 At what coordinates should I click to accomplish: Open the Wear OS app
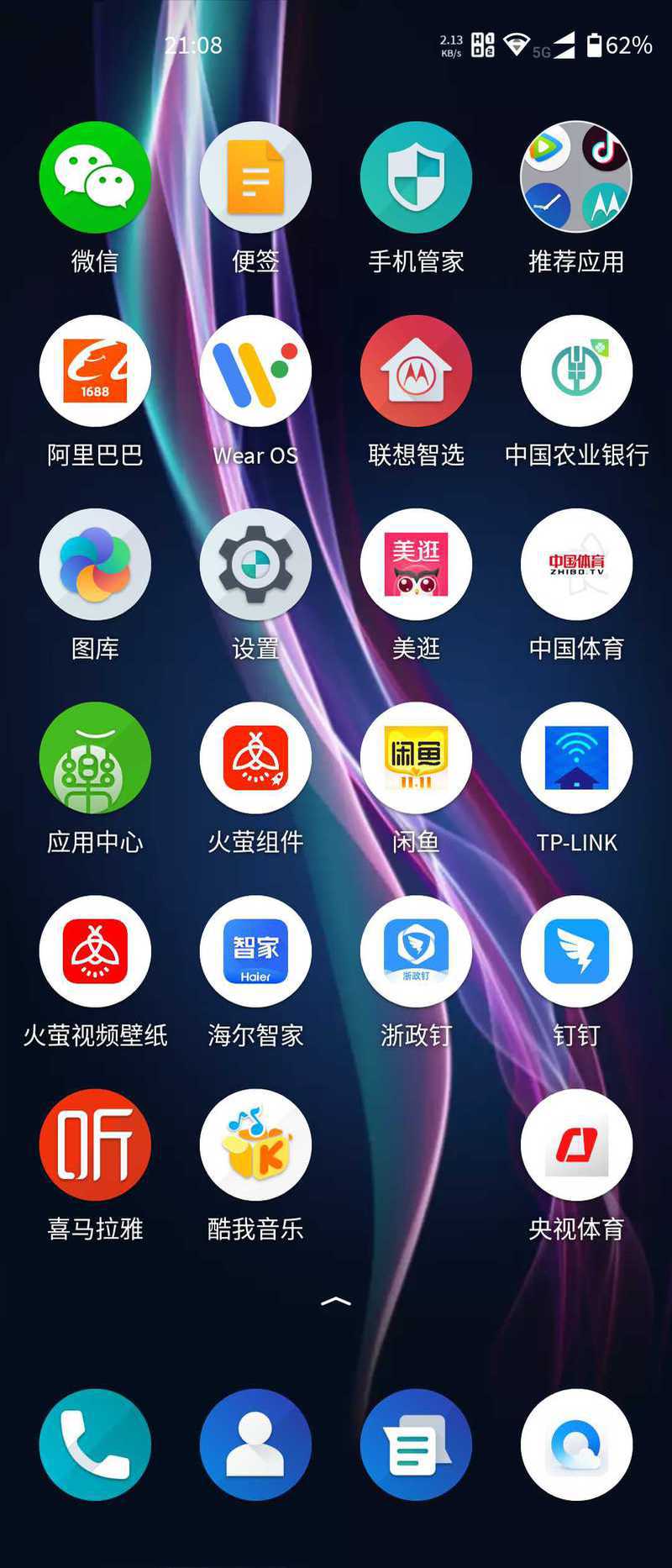click(x=255, y=371)
